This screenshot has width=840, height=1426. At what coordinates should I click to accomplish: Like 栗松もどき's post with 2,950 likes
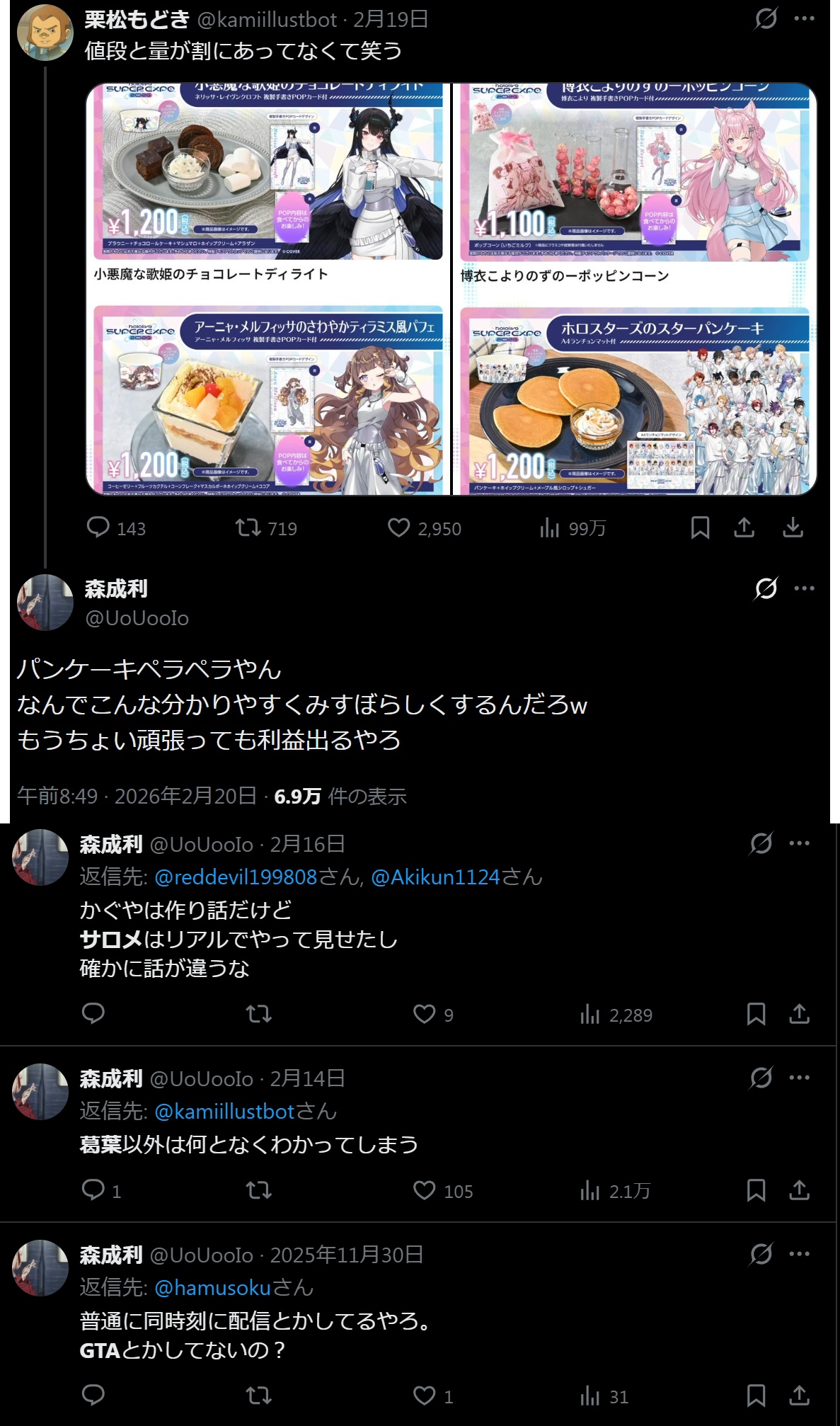click(399, 527)
